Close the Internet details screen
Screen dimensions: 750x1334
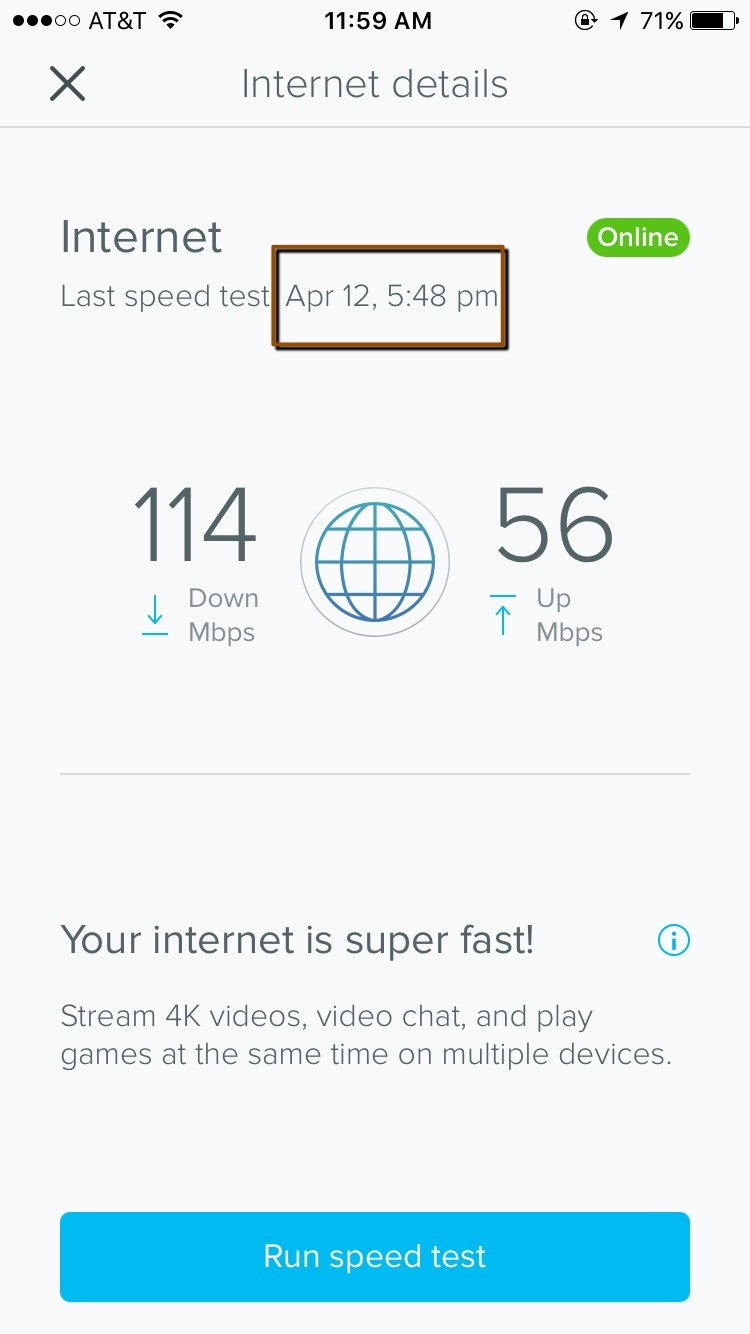point(67,84)
